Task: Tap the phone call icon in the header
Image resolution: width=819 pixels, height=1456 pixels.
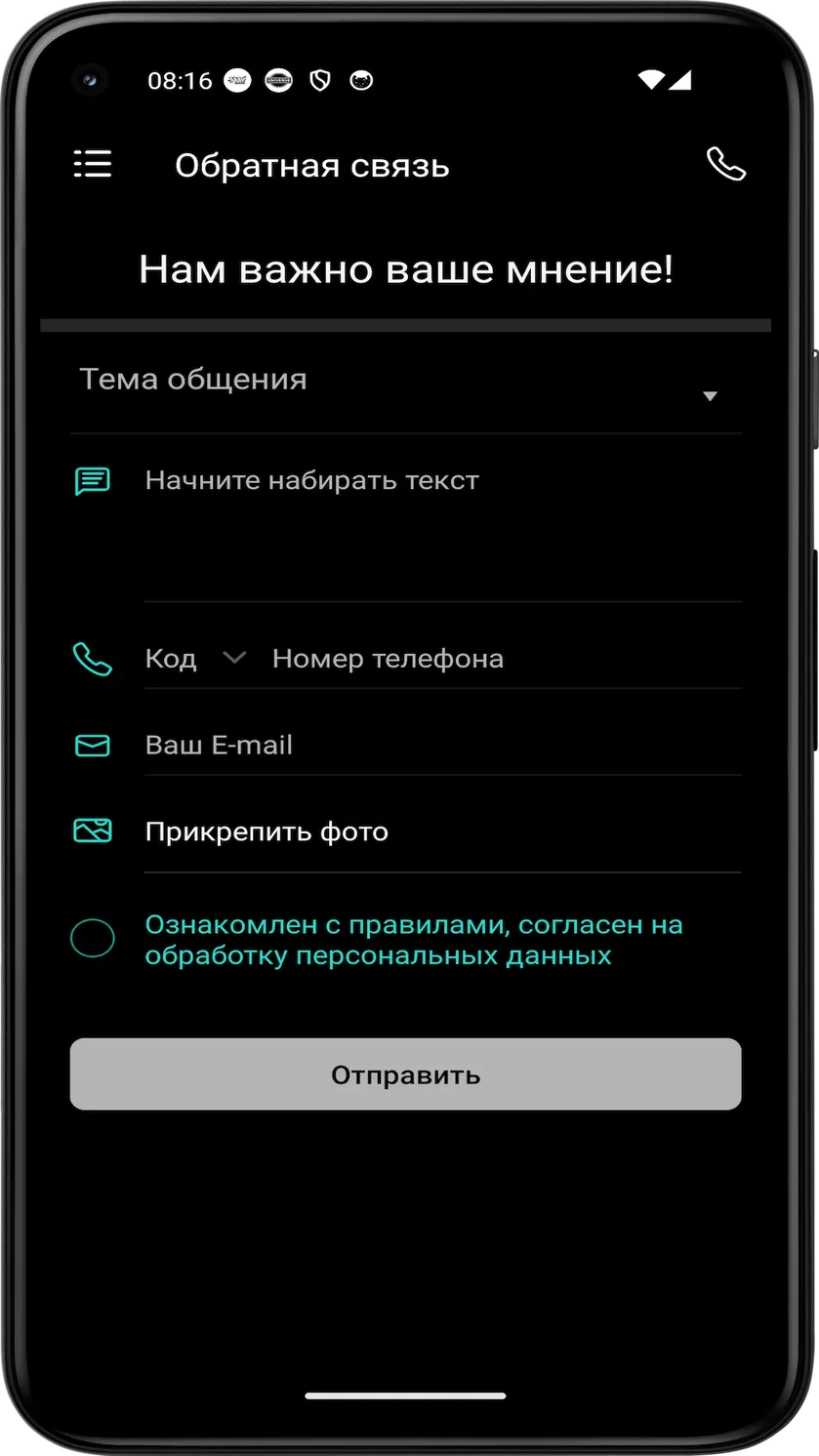Action: pyautogui.click(x=725, y=164)
